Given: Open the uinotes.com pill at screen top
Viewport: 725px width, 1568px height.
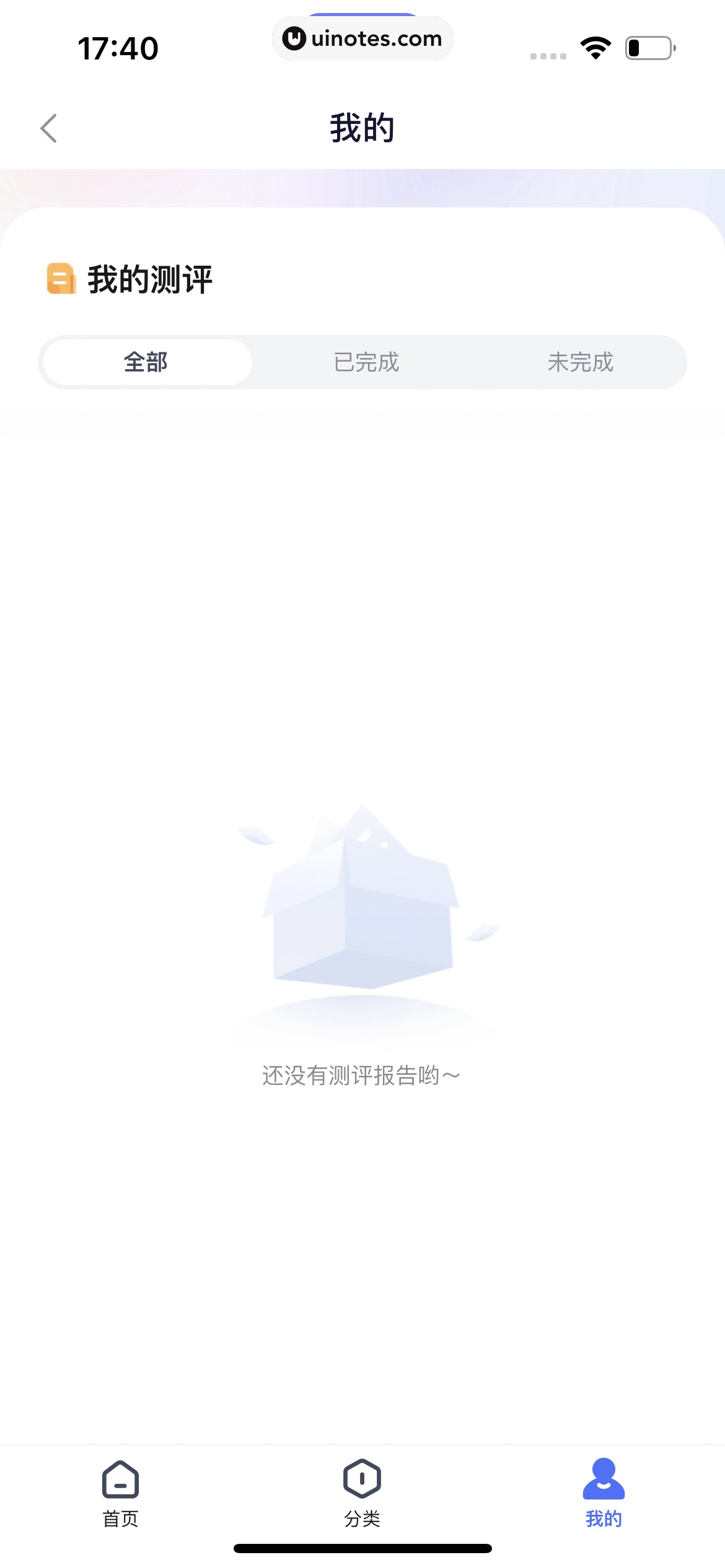Looking at the screenshot, I should click(362, 38).
